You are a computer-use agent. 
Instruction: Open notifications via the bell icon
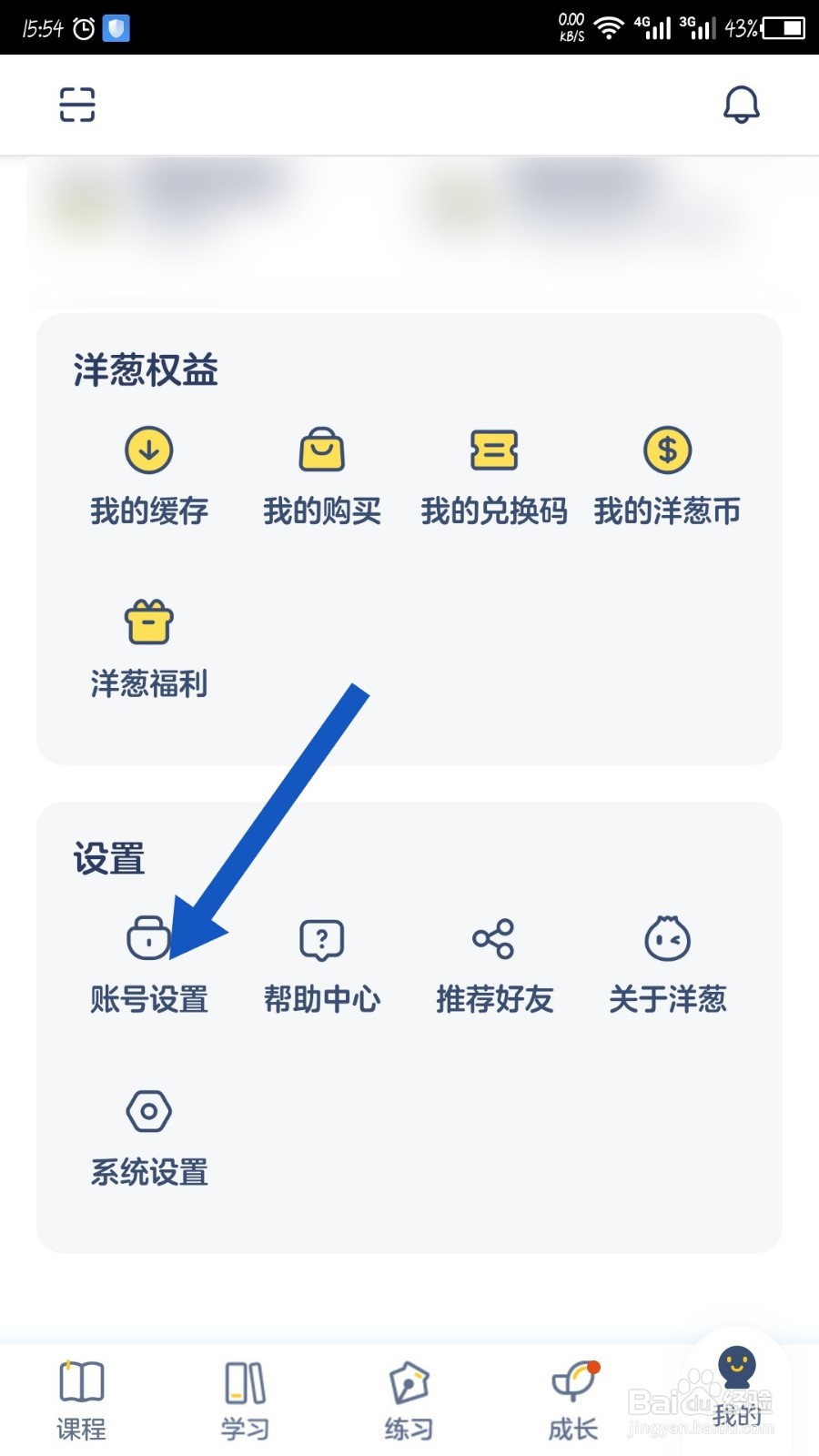coord(741,104)
